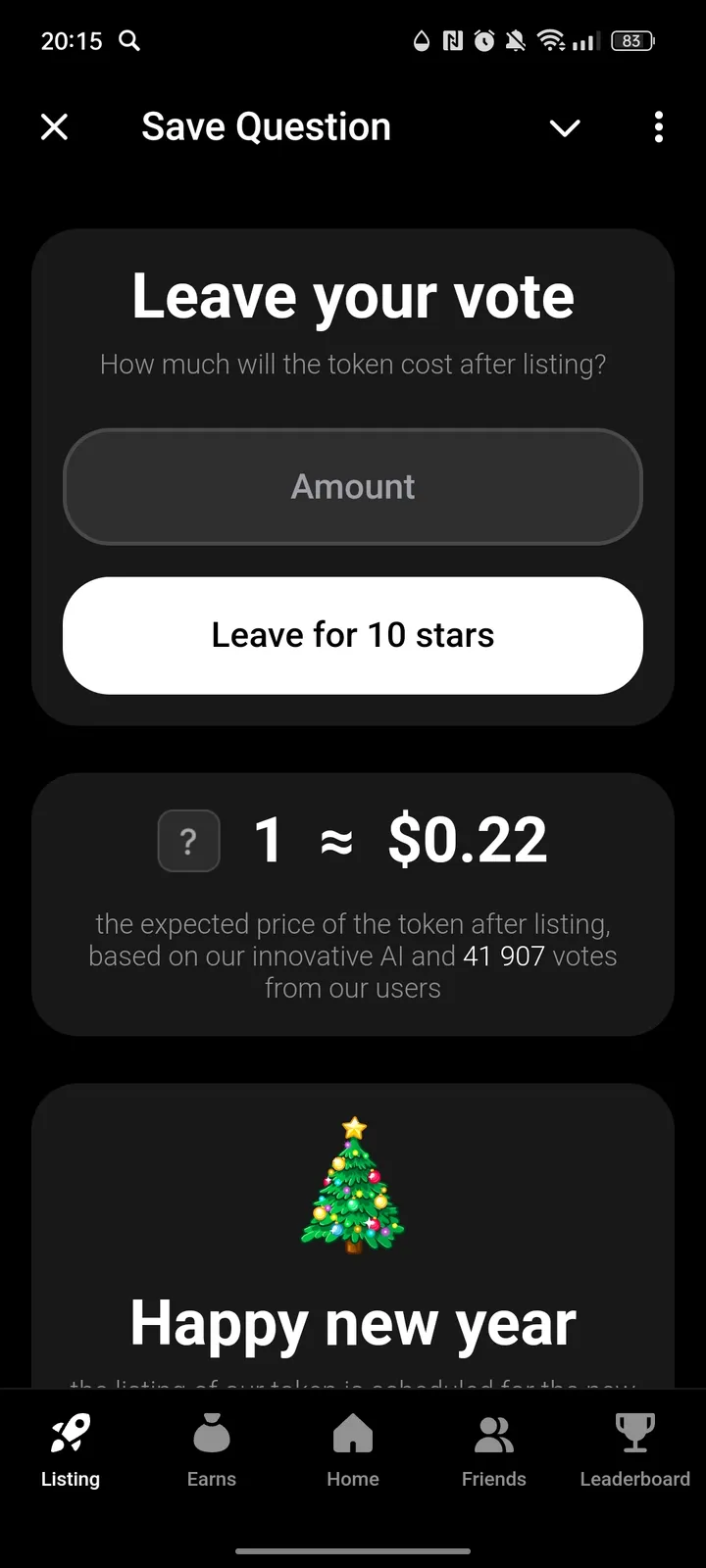Tap the Christmas tree emoji
This screenshot has width=706, height=1568.
pyautogui.click(x=352, y=1184)
